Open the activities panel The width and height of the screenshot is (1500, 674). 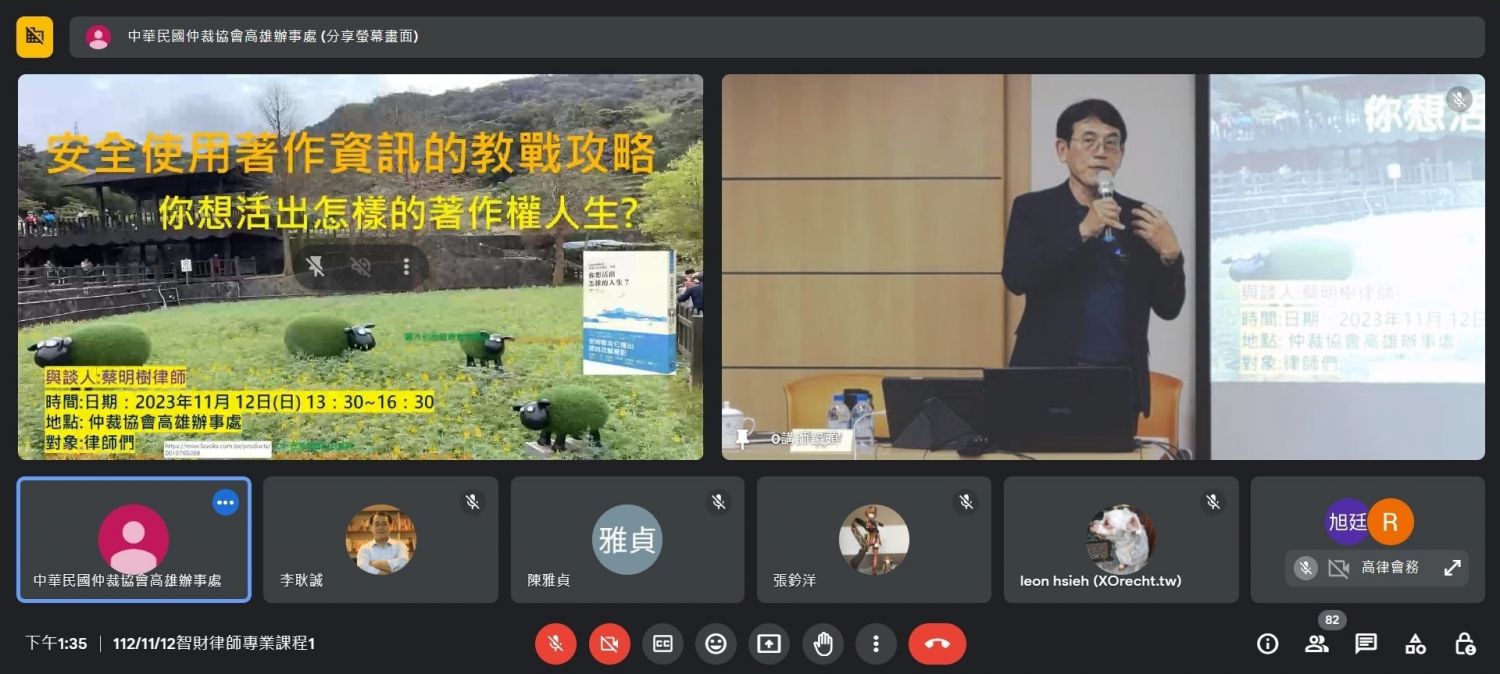1415,644
